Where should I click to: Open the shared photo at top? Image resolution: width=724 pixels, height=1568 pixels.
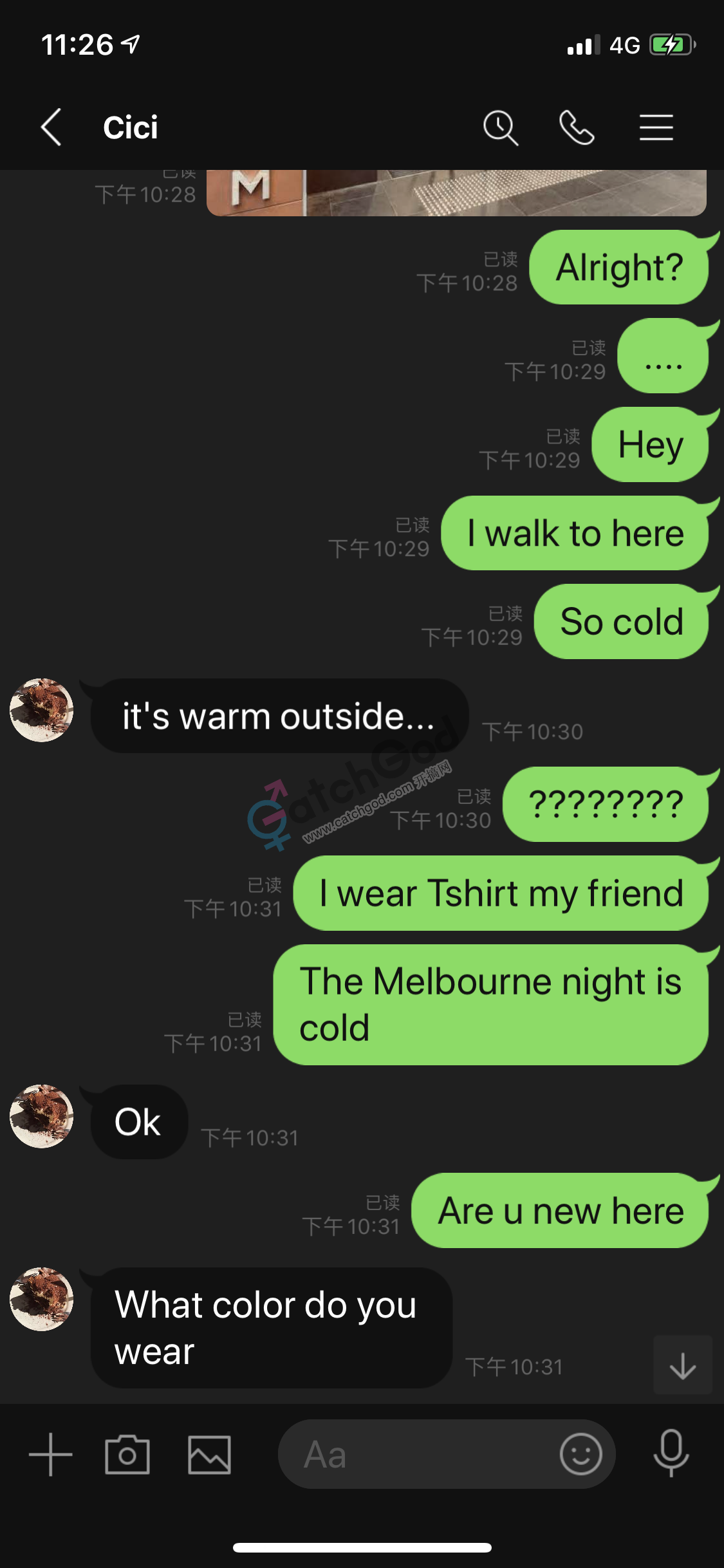tap(456, 192)
